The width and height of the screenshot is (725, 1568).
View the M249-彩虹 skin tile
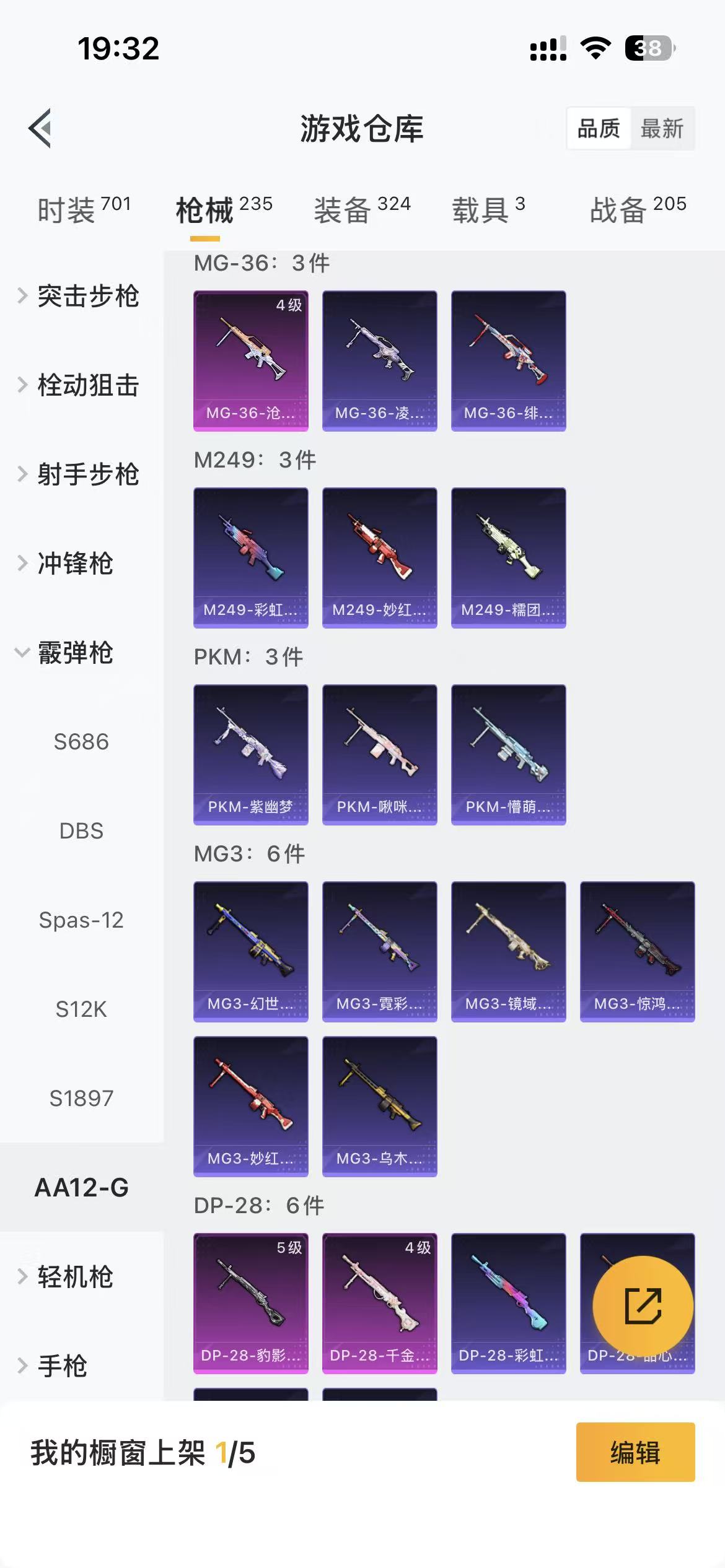pyautogui.click(x=250, y=557)
